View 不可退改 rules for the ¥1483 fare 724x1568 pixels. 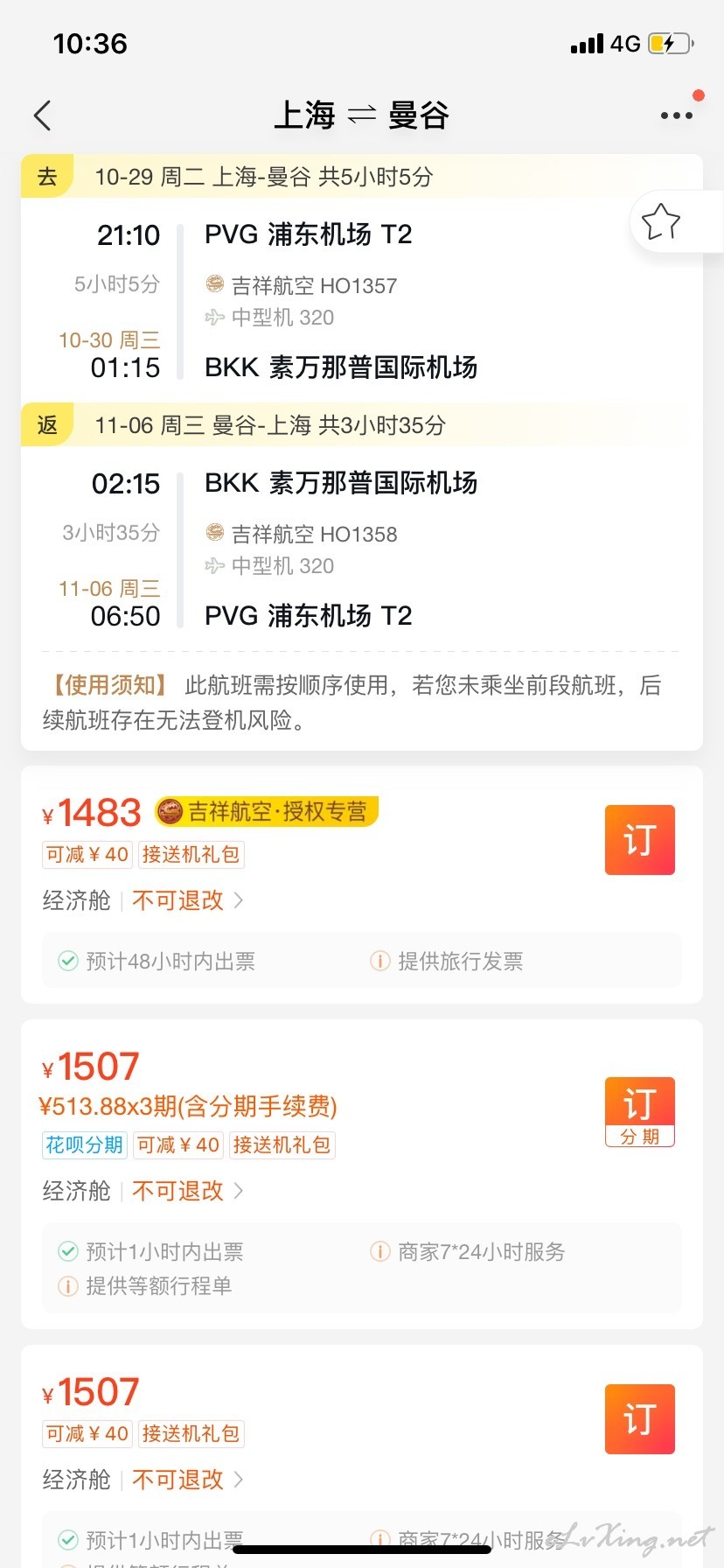pyautogui.click(x=187, y=900)
